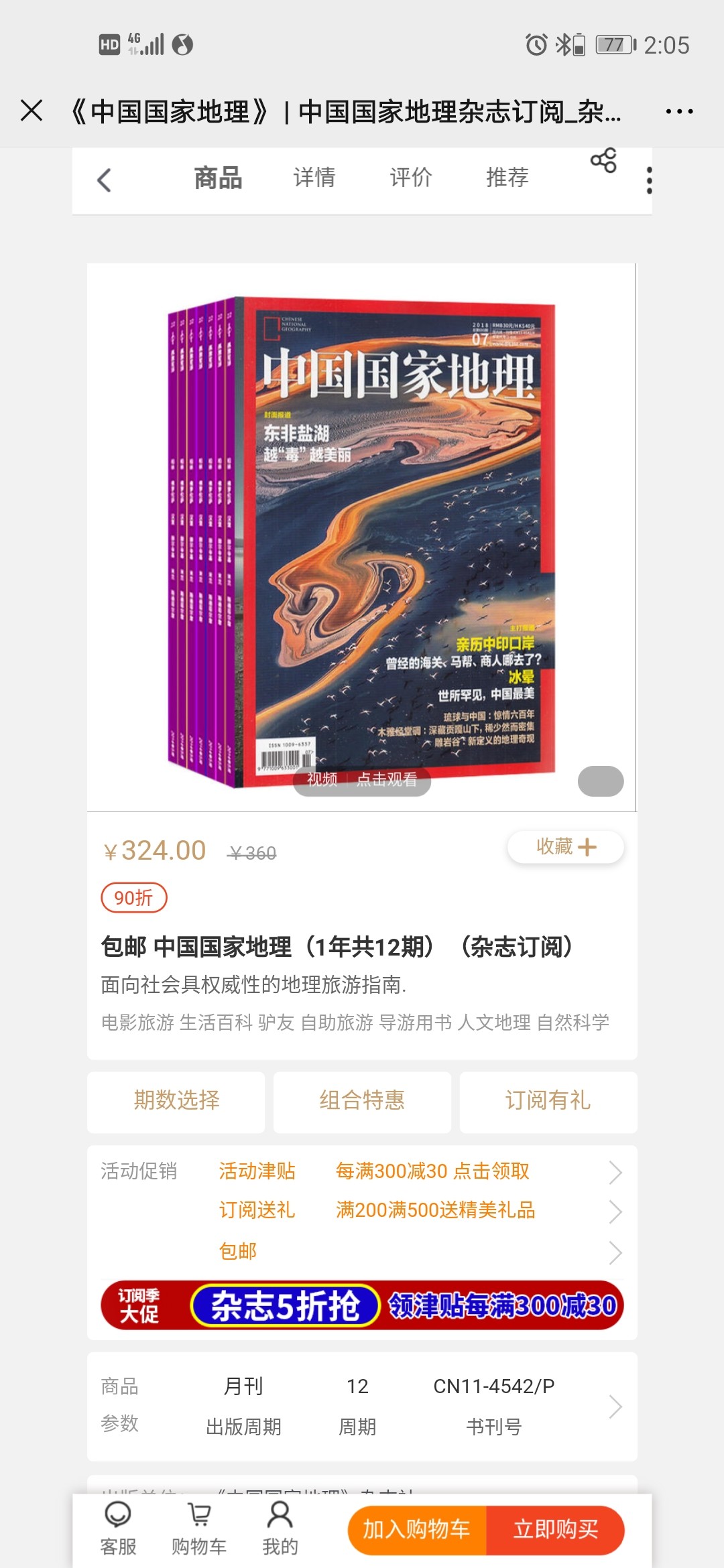The width and height of the screenshot is (724, 1568).
Task: Close the web page with the X icon
Action: [x=32, y=111]
